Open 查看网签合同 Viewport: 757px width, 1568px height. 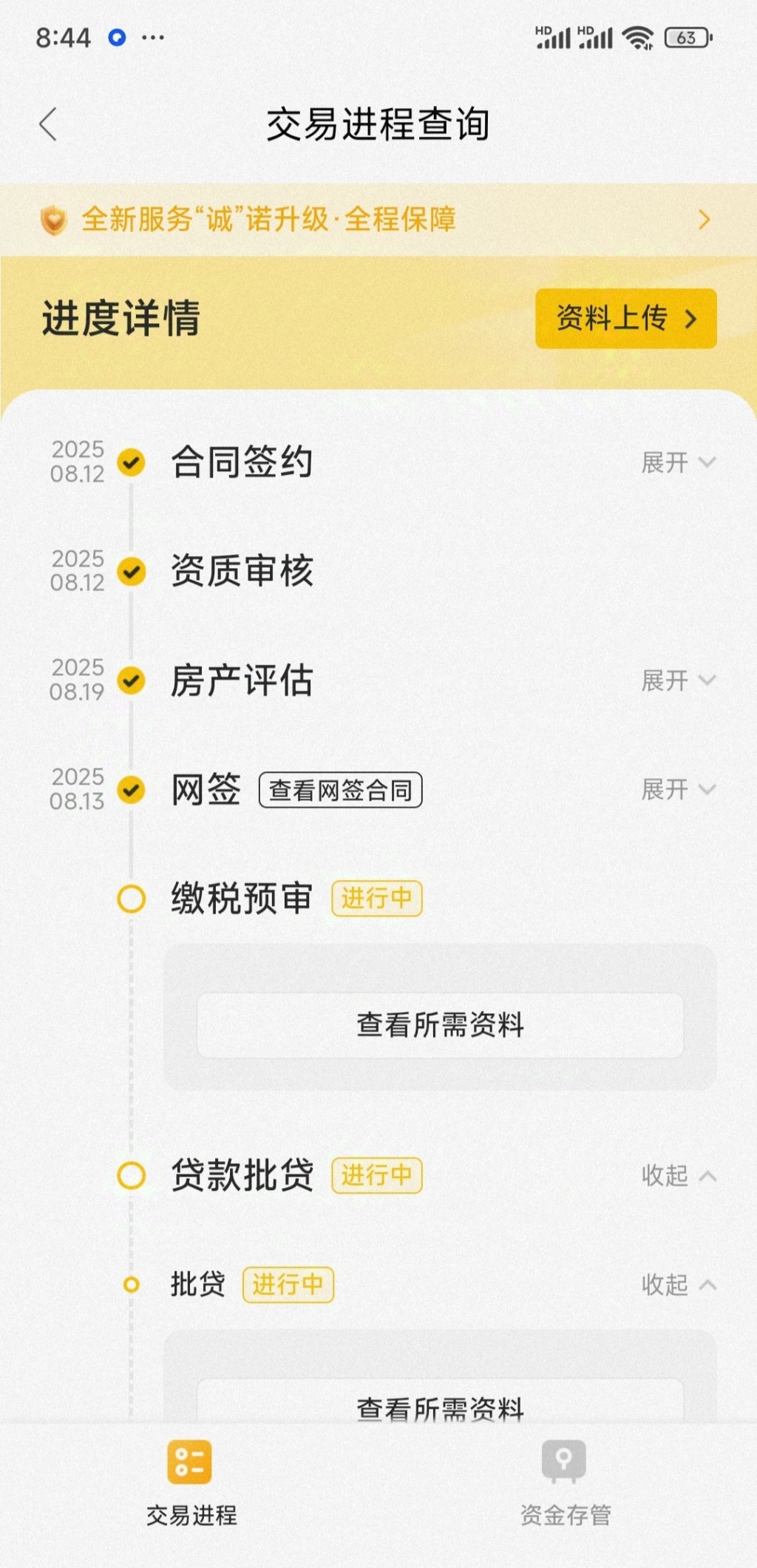340,790
